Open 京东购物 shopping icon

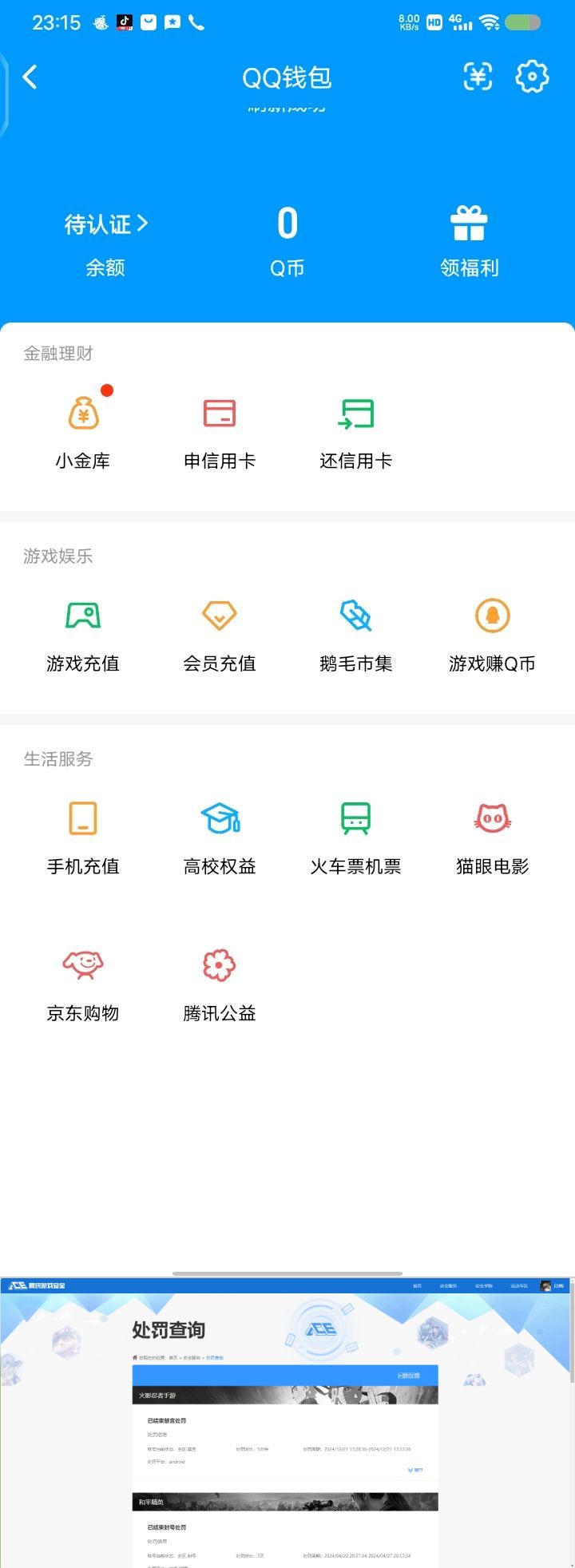tap(84, 966)
